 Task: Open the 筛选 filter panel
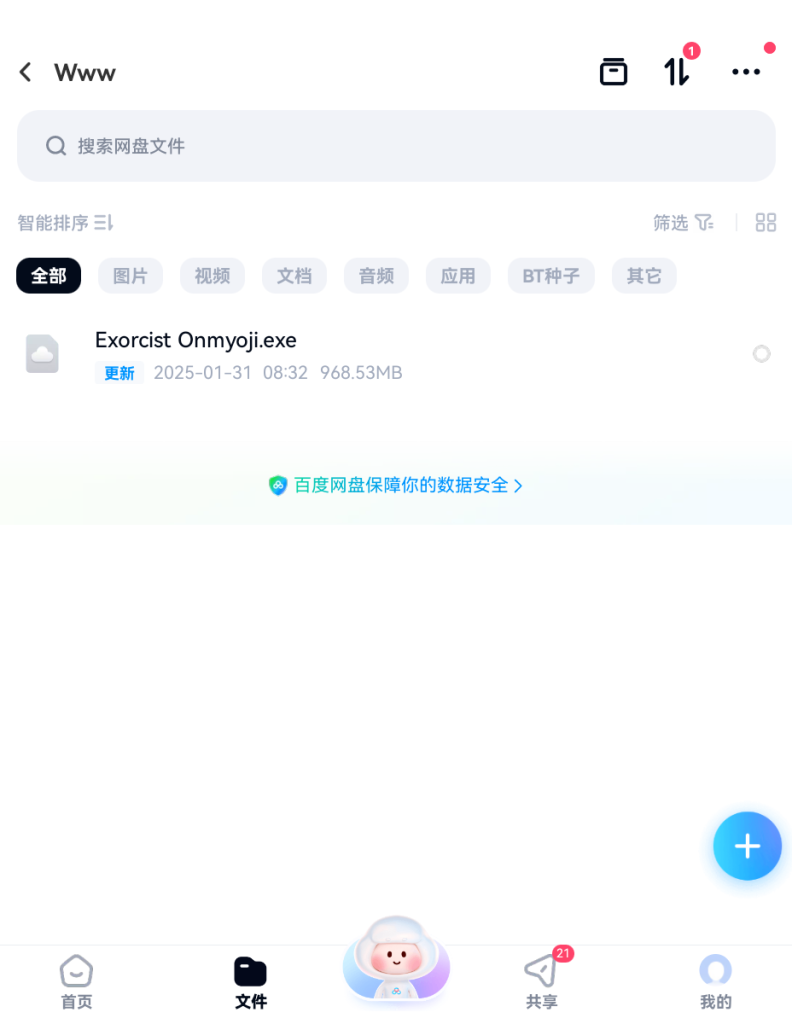[683, 223]
